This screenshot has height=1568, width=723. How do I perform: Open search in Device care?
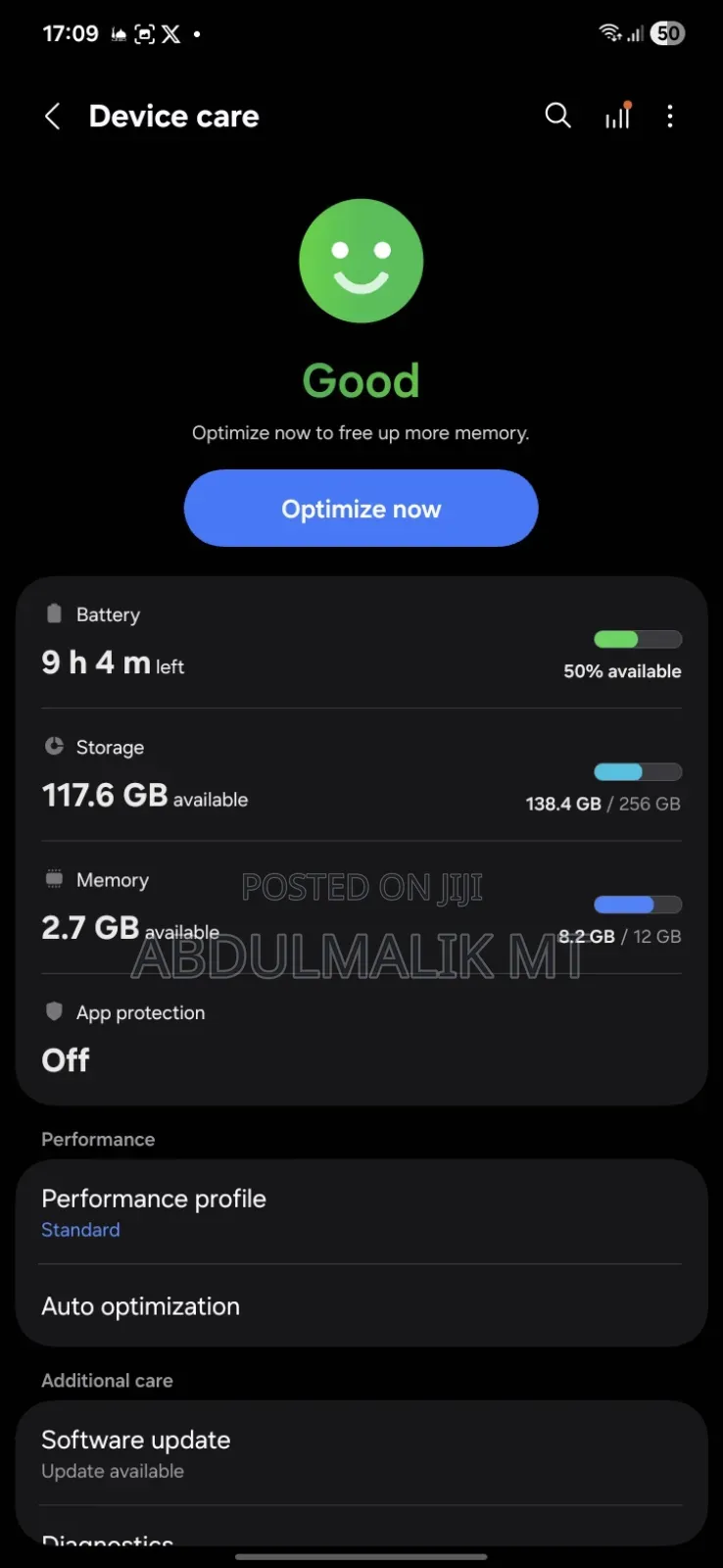coord(557,116)
